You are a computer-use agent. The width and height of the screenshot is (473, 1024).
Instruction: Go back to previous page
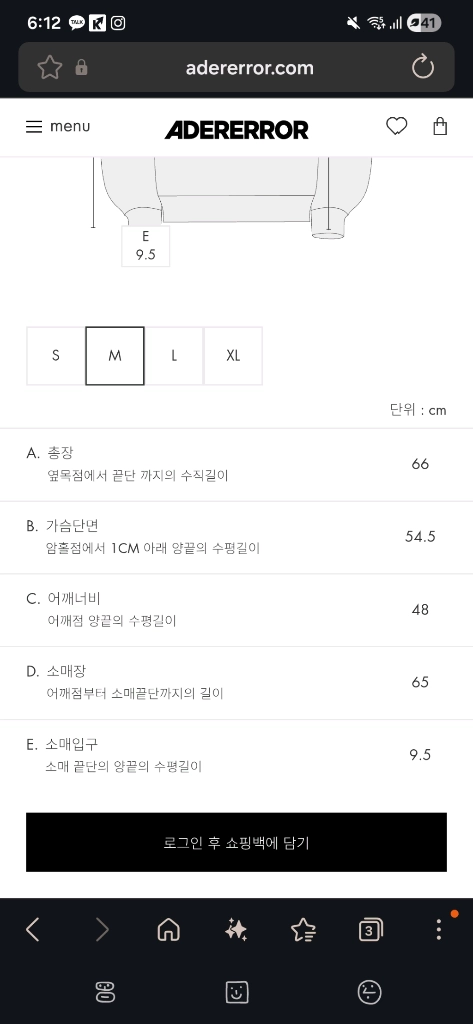click(x=33, y=929)
